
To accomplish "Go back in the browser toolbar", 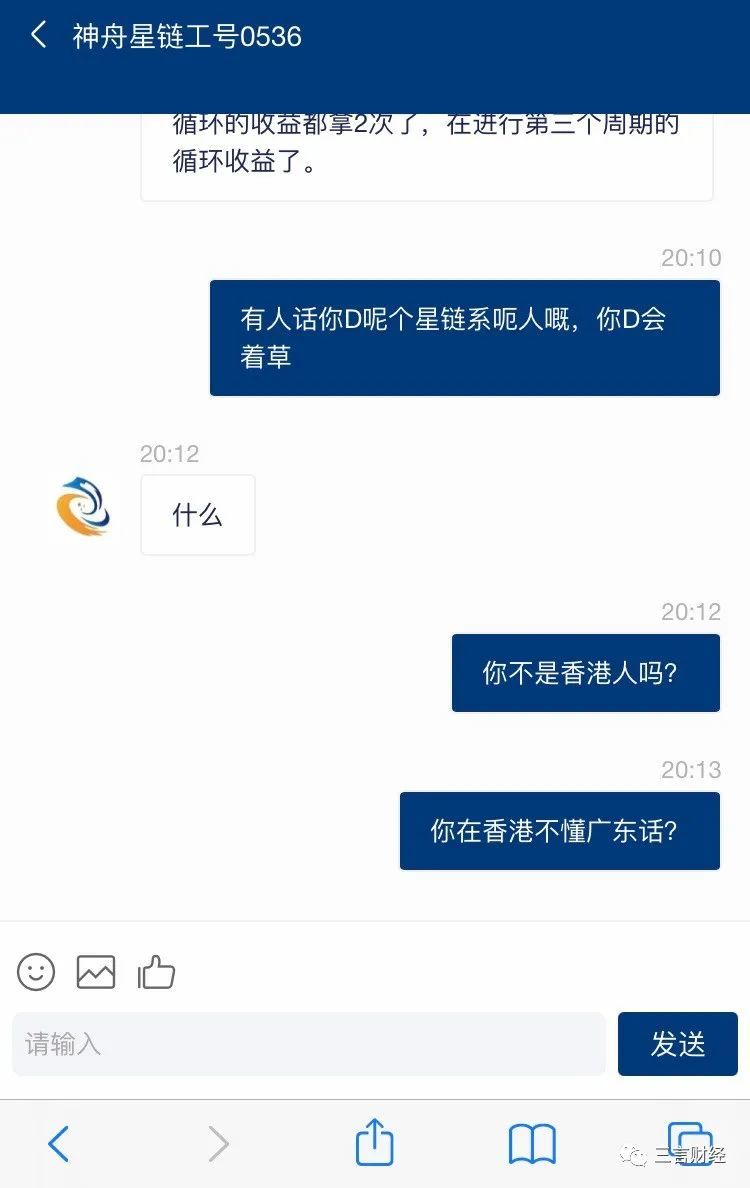I will tap(59, 1143).
